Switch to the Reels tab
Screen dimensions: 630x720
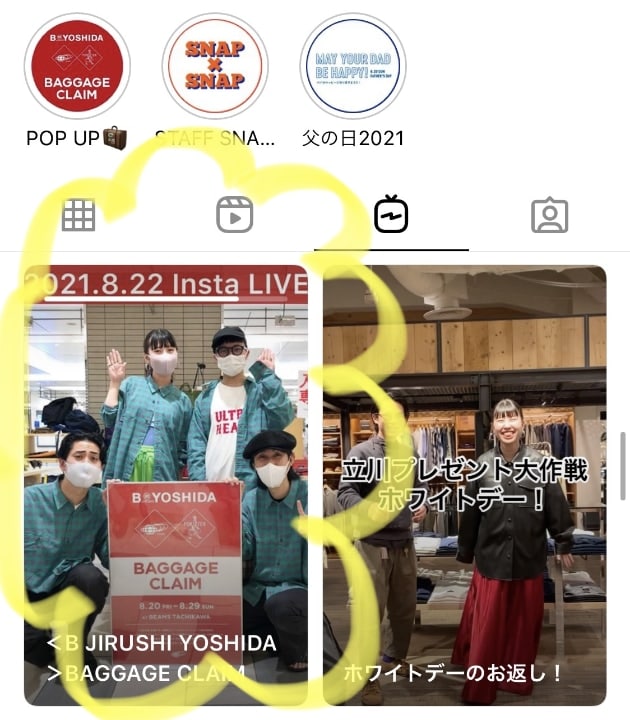(x=235, y=215)
